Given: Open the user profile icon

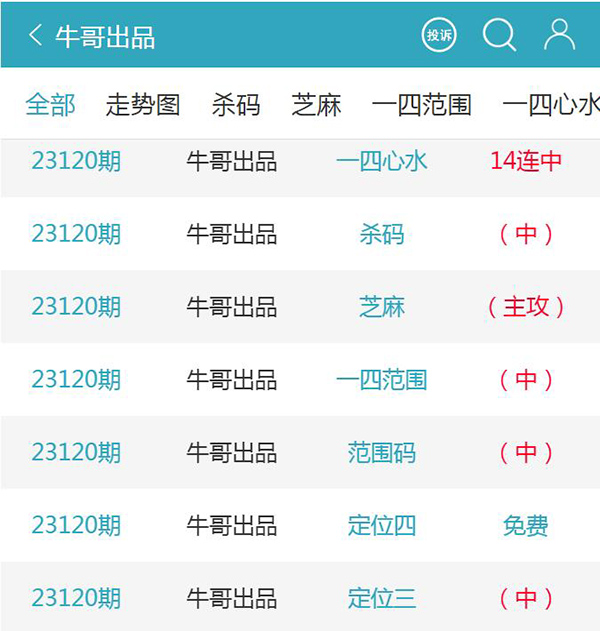Looking at the screenshot, I should click(559, 36).
